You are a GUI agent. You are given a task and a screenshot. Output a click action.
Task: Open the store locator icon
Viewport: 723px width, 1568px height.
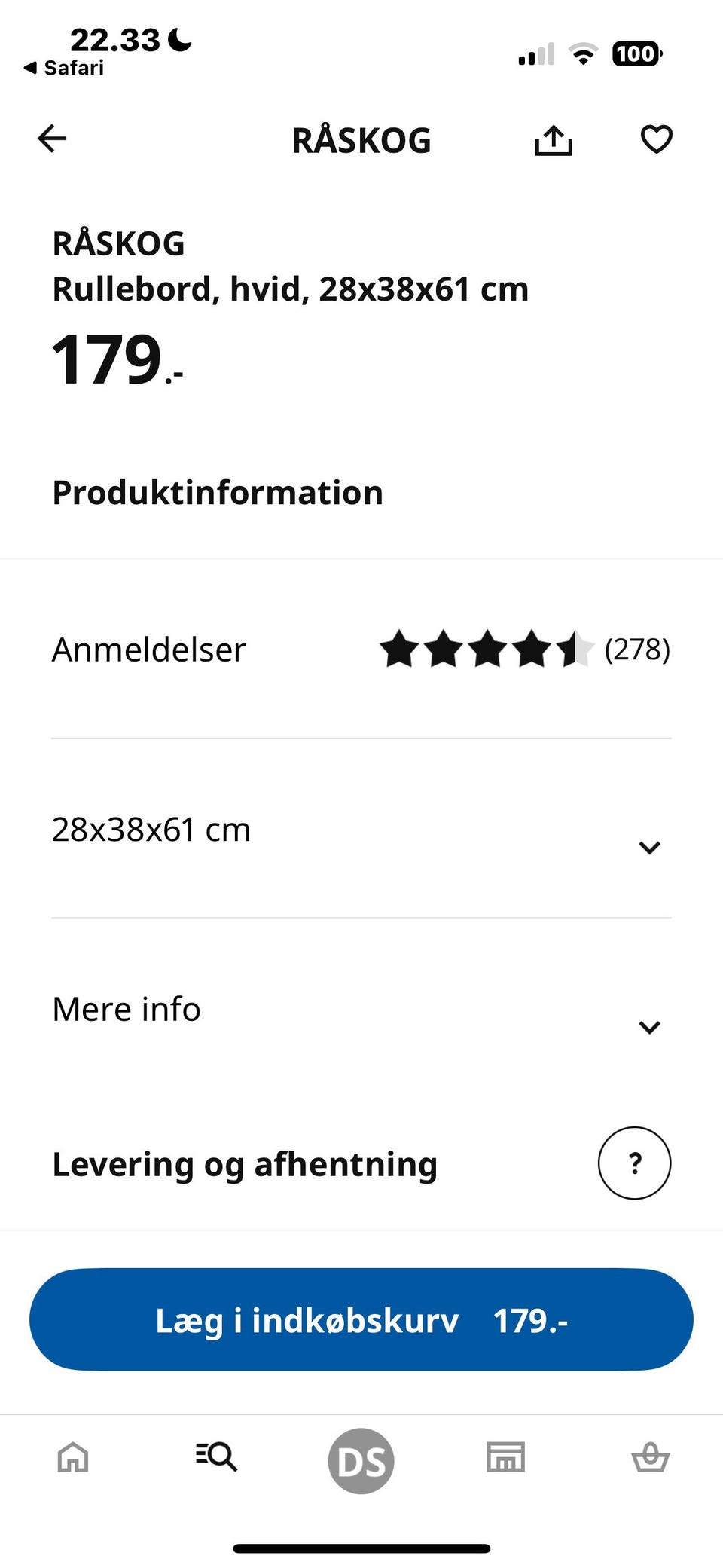coord(505,1457)
